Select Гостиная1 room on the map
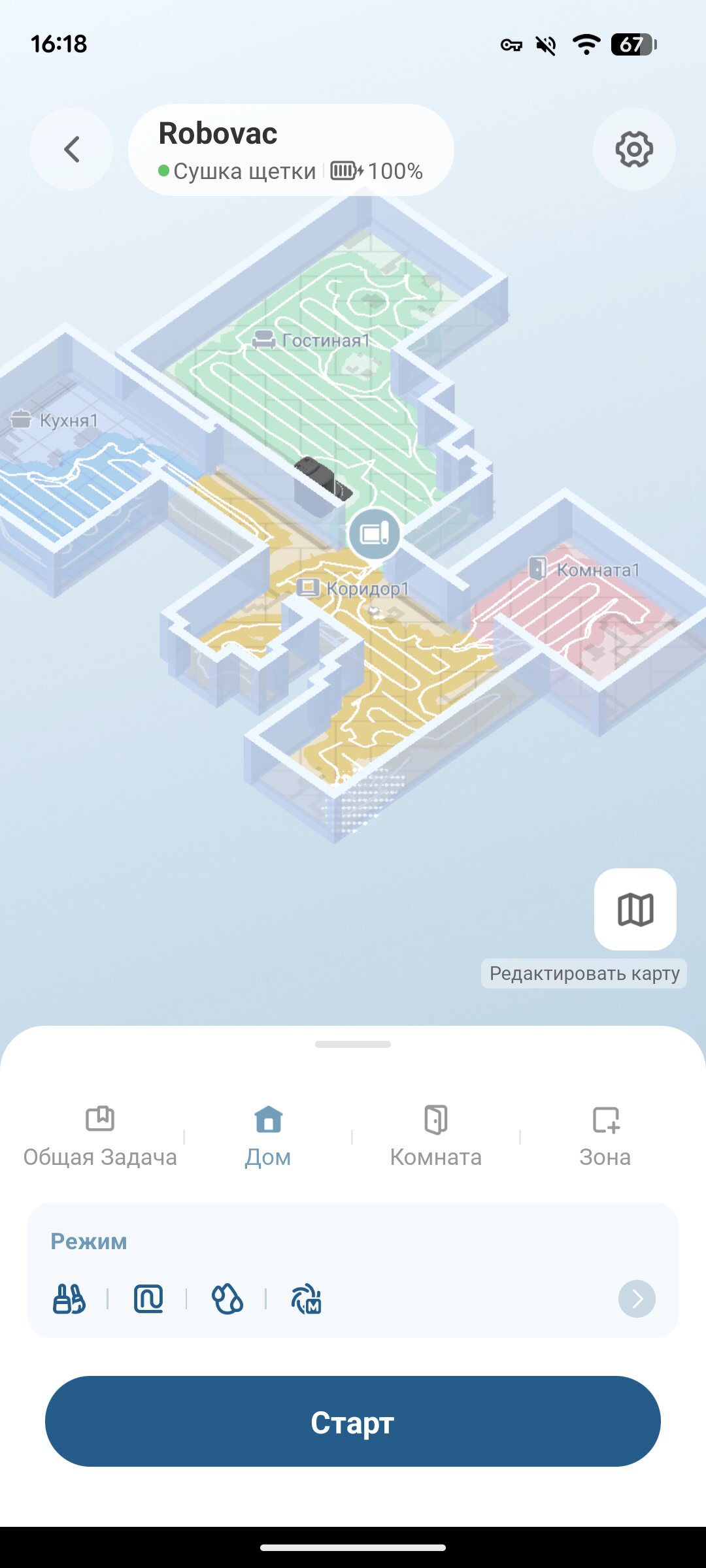The image size is (706, 1568). coord(312,340)
